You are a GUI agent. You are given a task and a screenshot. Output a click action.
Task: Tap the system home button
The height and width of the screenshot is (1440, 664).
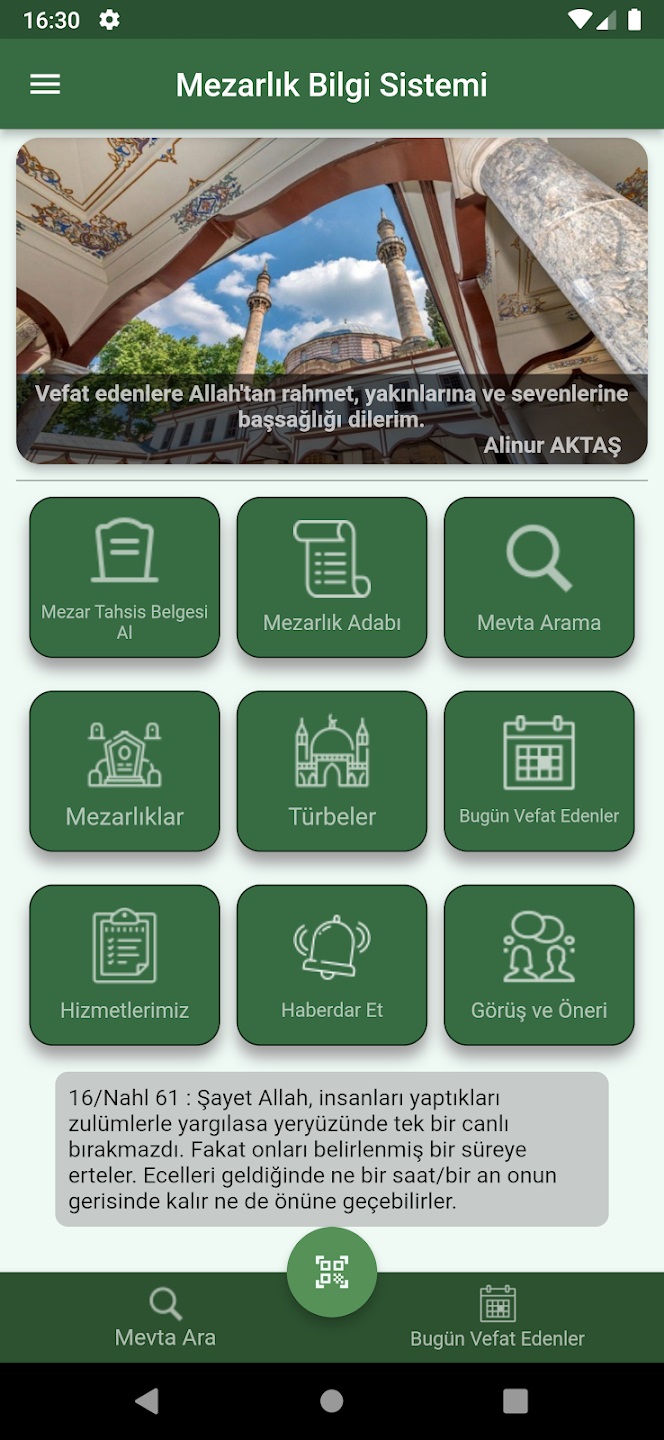point(332,1401)
